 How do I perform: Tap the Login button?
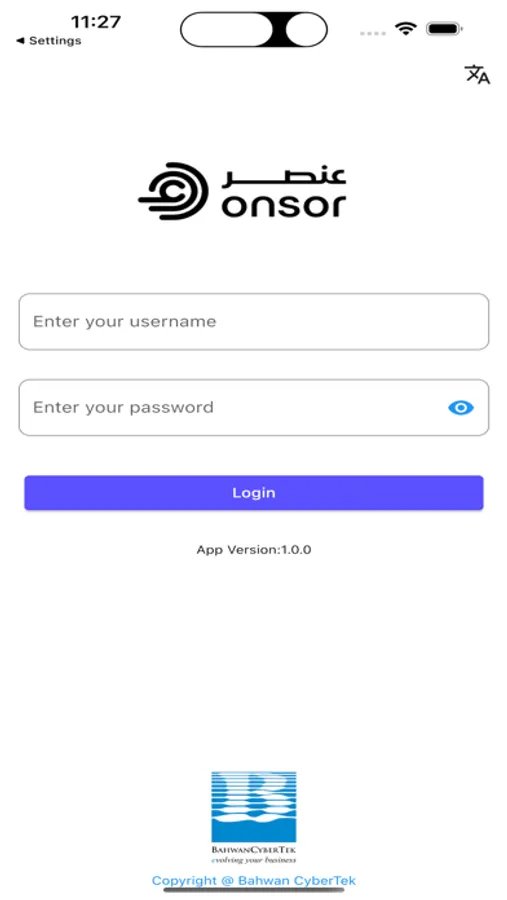(254, 493)
